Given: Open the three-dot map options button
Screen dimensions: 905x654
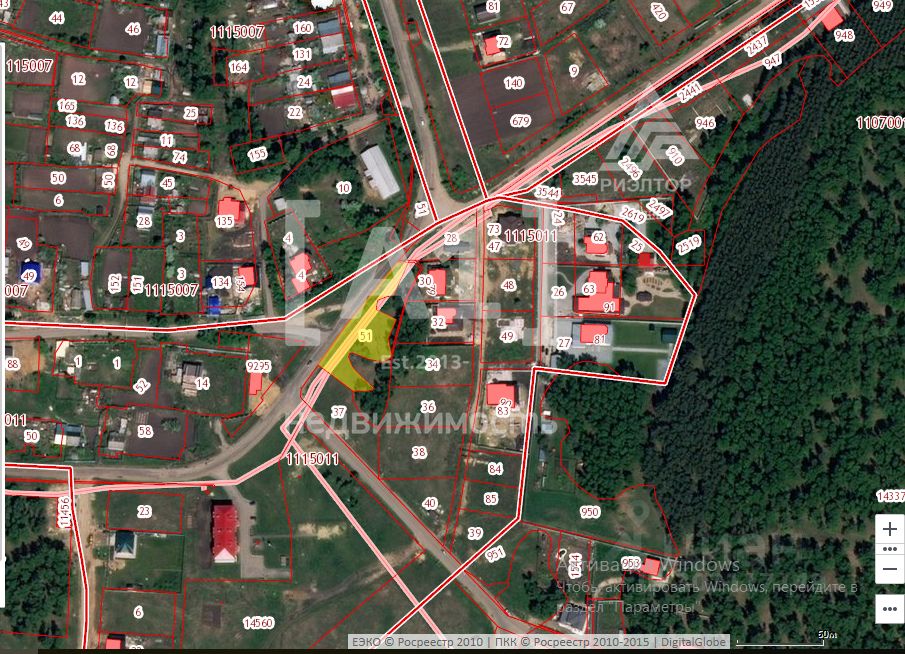Looking at the screenshot, I should tap(889, 607).
